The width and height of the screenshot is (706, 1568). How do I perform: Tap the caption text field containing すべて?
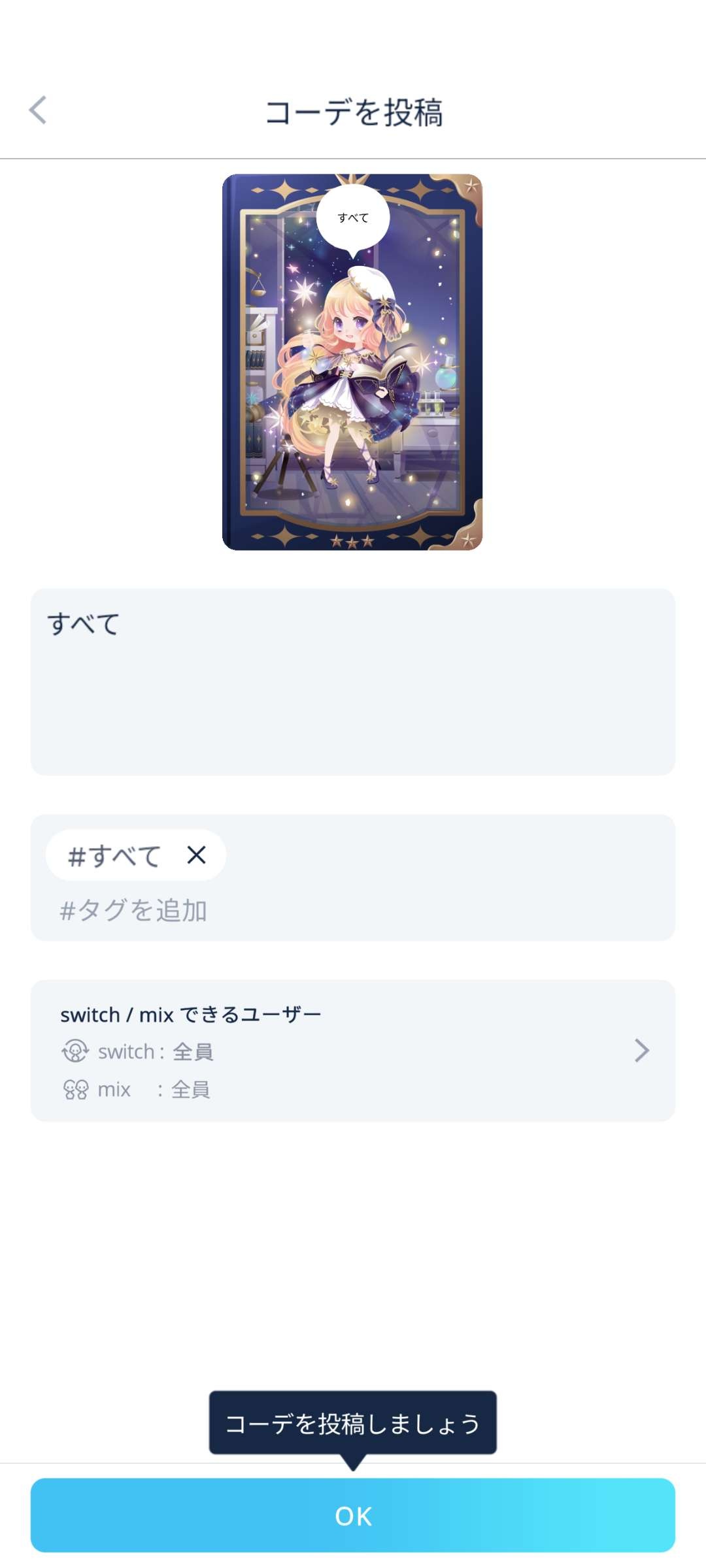(353, 681)
